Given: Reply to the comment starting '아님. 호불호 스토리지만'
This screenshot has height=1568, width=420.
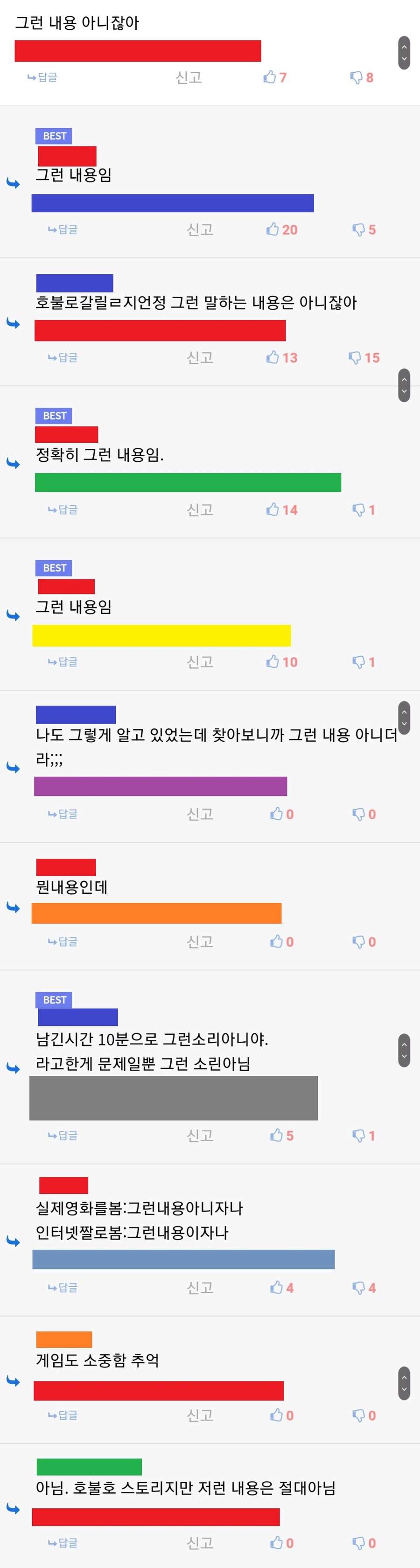Looking at the screenshot, I should (x=63, y=1544).
